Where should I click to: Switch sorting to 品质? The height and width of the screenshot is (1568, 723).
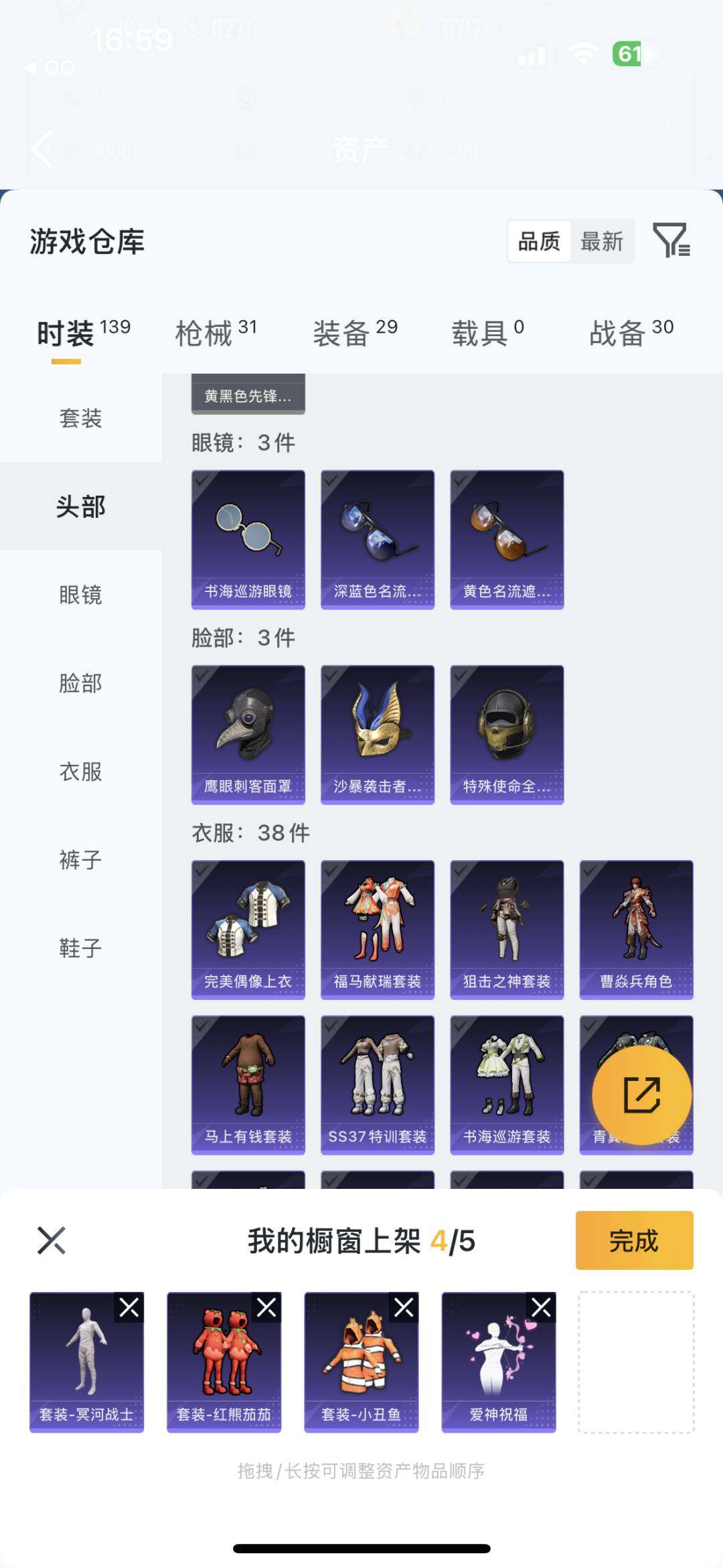[x=540, y=242]
